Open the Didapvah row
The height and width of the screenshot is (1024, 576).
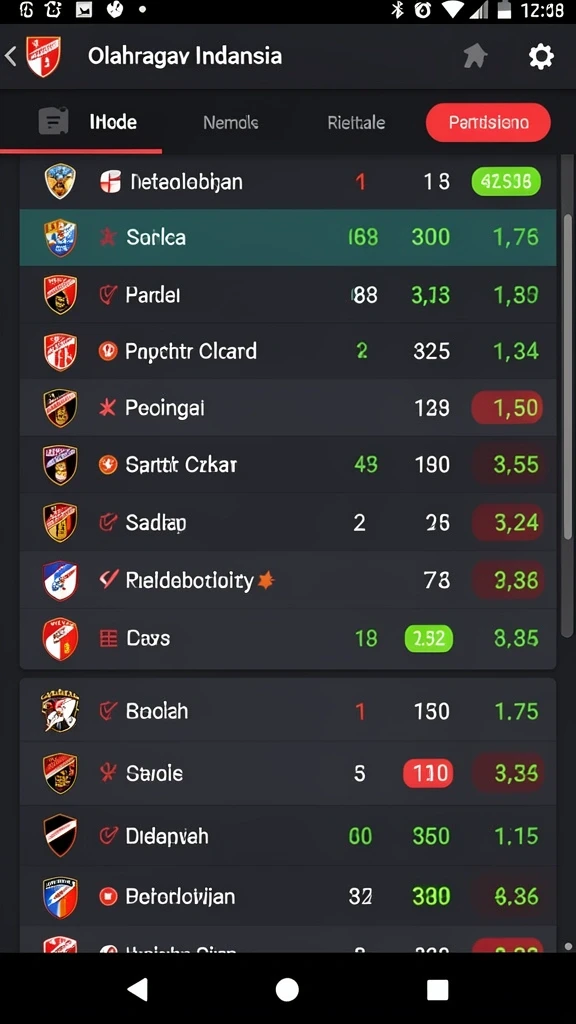click(288, 836)
